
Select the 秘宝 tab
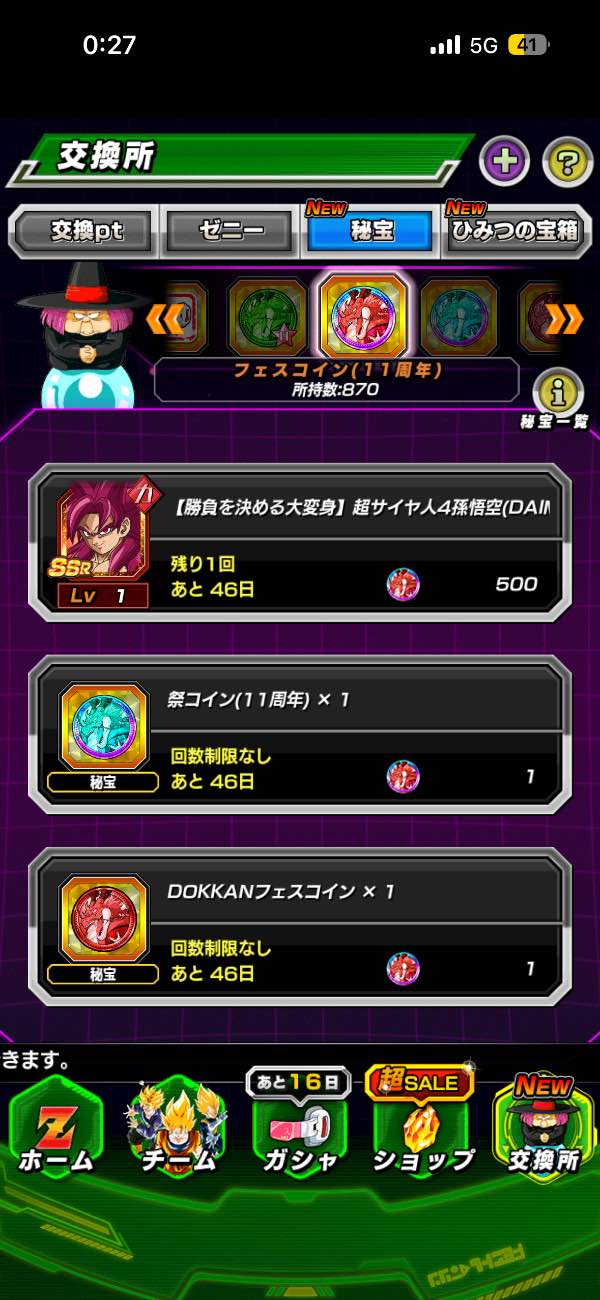tap(370, 232)
